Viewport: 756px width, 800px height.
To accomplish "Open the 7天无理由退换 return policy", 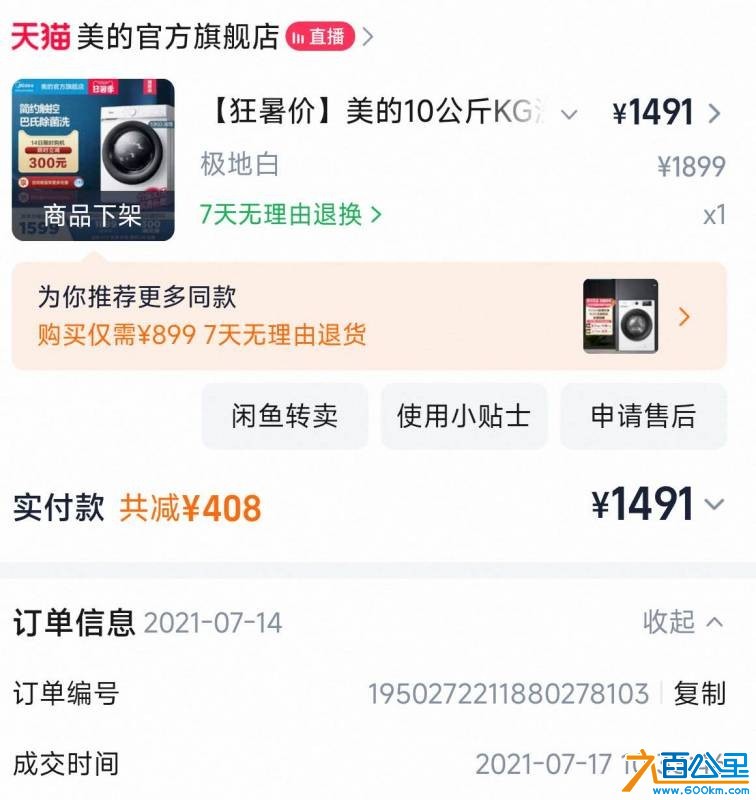I will pos(280,213).
